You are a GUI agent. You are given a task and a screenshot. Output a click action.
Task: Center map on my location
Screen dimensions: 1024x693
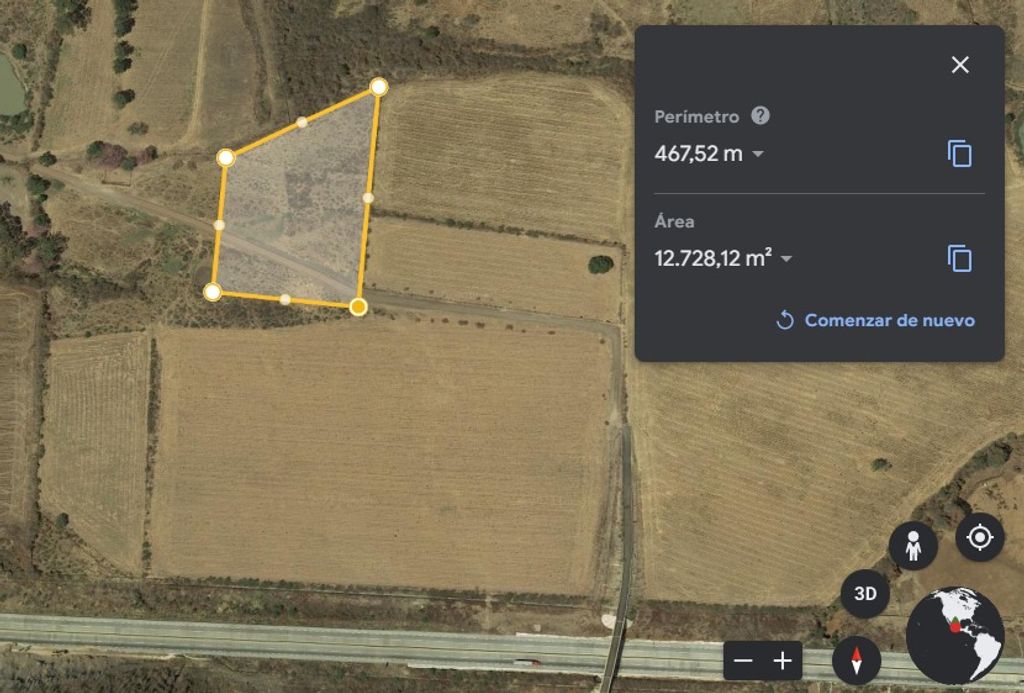[980, 538]
